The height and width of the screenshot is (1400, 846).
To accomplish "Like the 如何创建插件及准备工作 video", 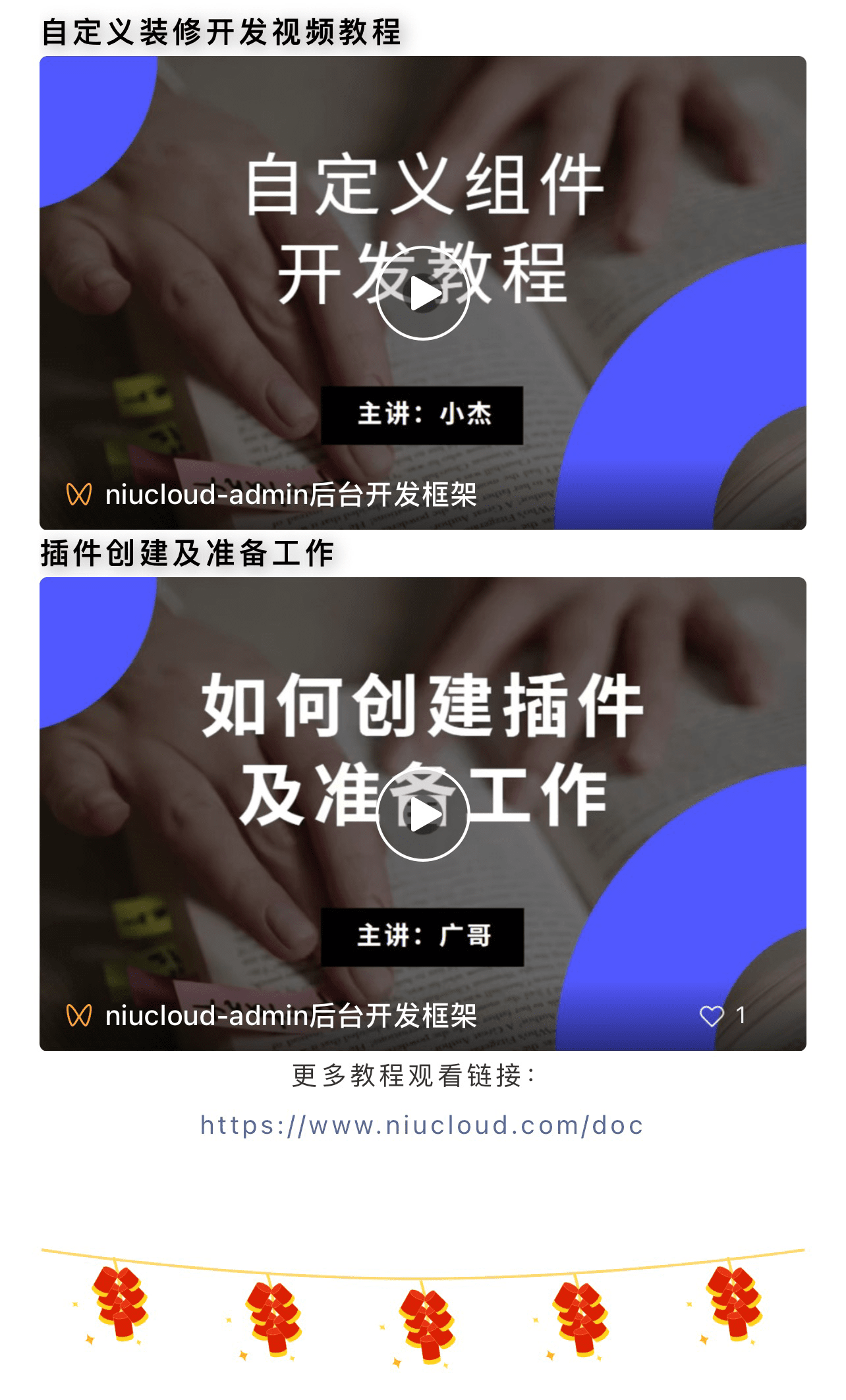I will tap(712, 1015).
